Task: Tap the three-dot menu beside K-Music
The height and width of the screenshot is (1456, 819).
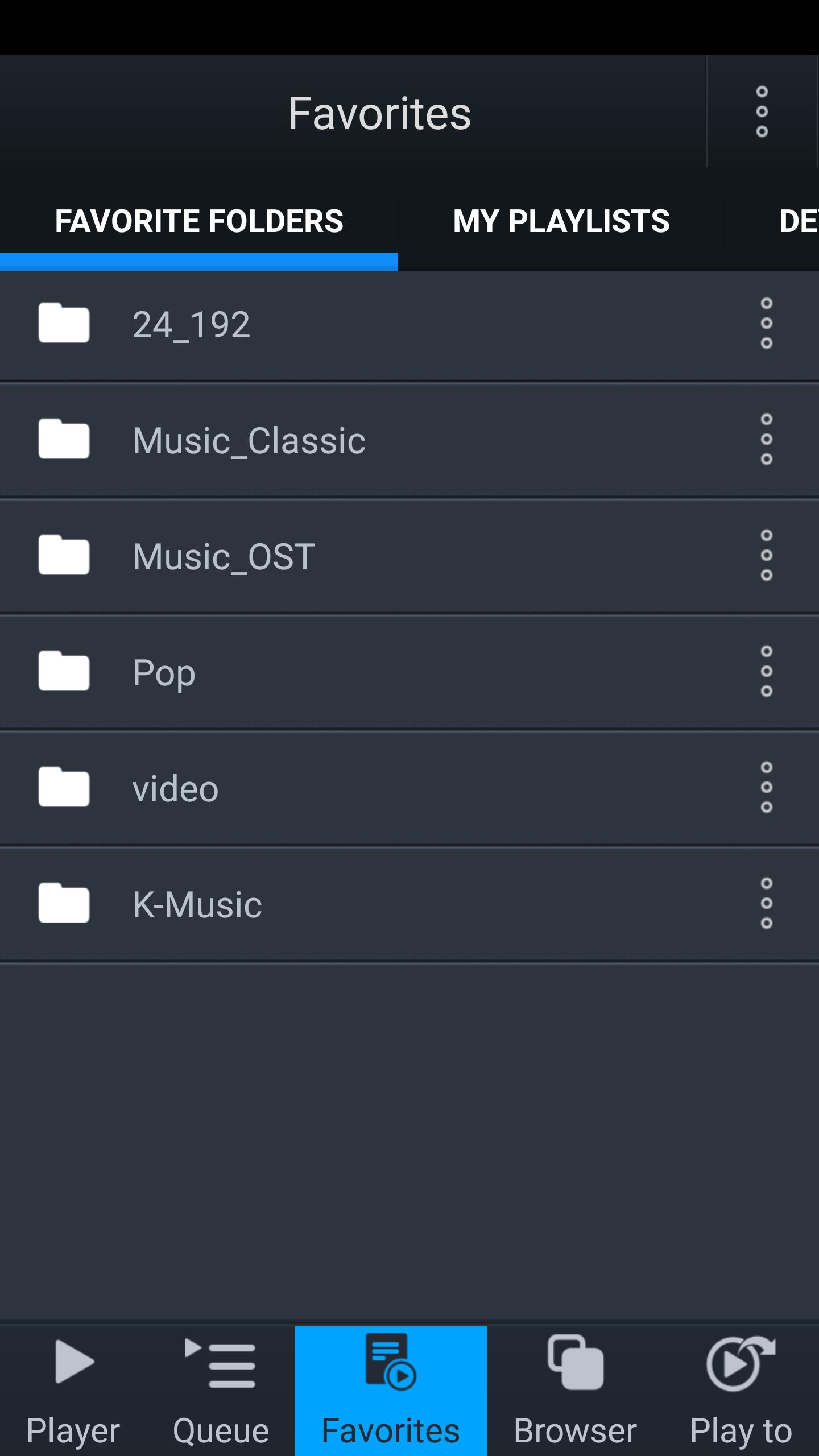Action: click(766, 903)
